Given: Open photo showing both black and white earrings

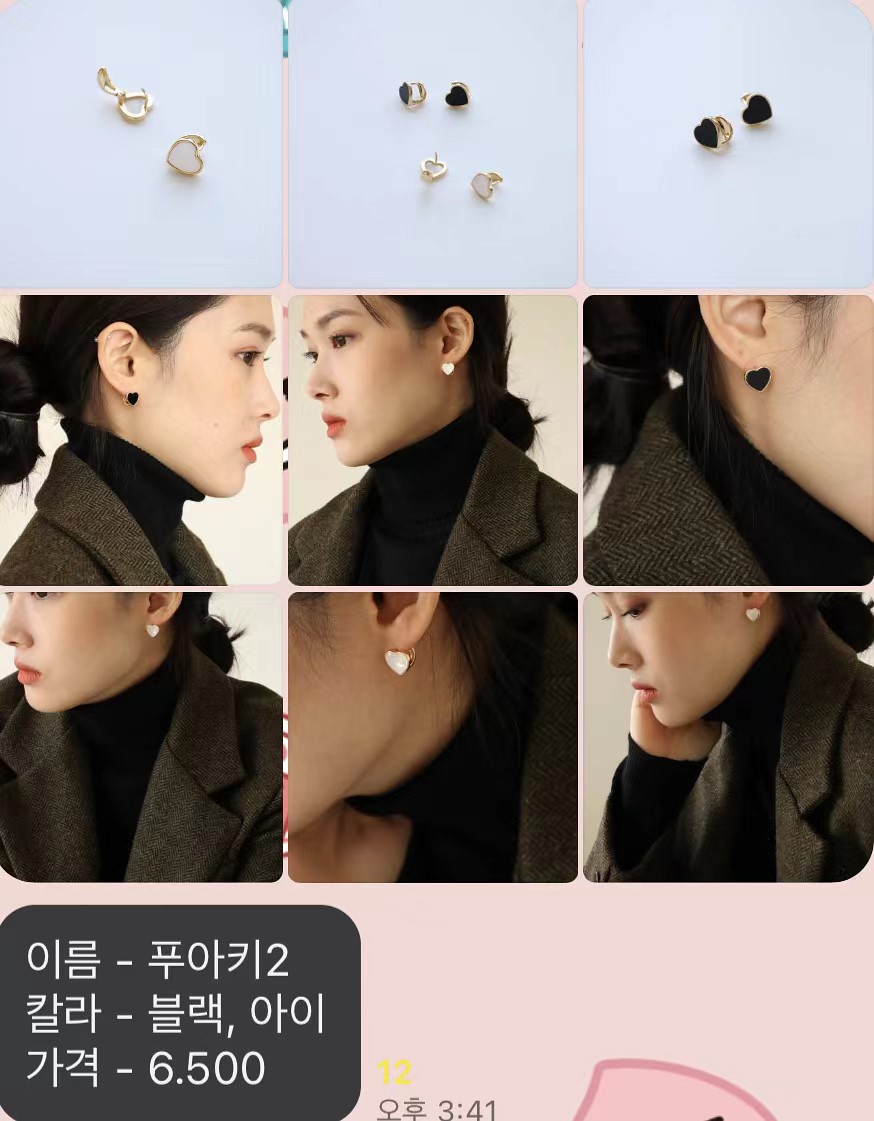Looking at the screenshot, I should point(432,143).
